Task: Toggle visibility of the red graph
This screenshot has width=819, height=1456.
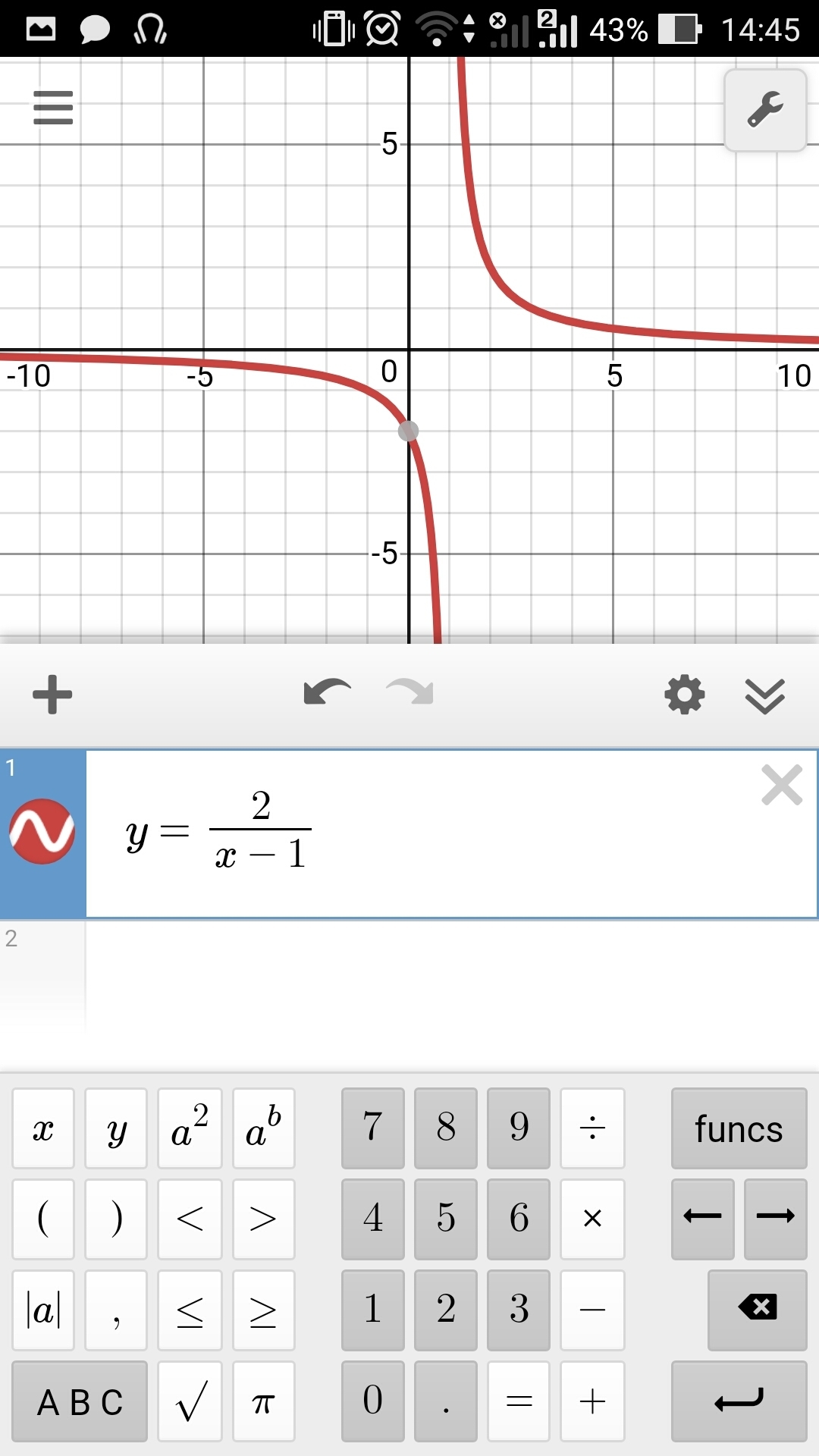Action: point(42,832)
